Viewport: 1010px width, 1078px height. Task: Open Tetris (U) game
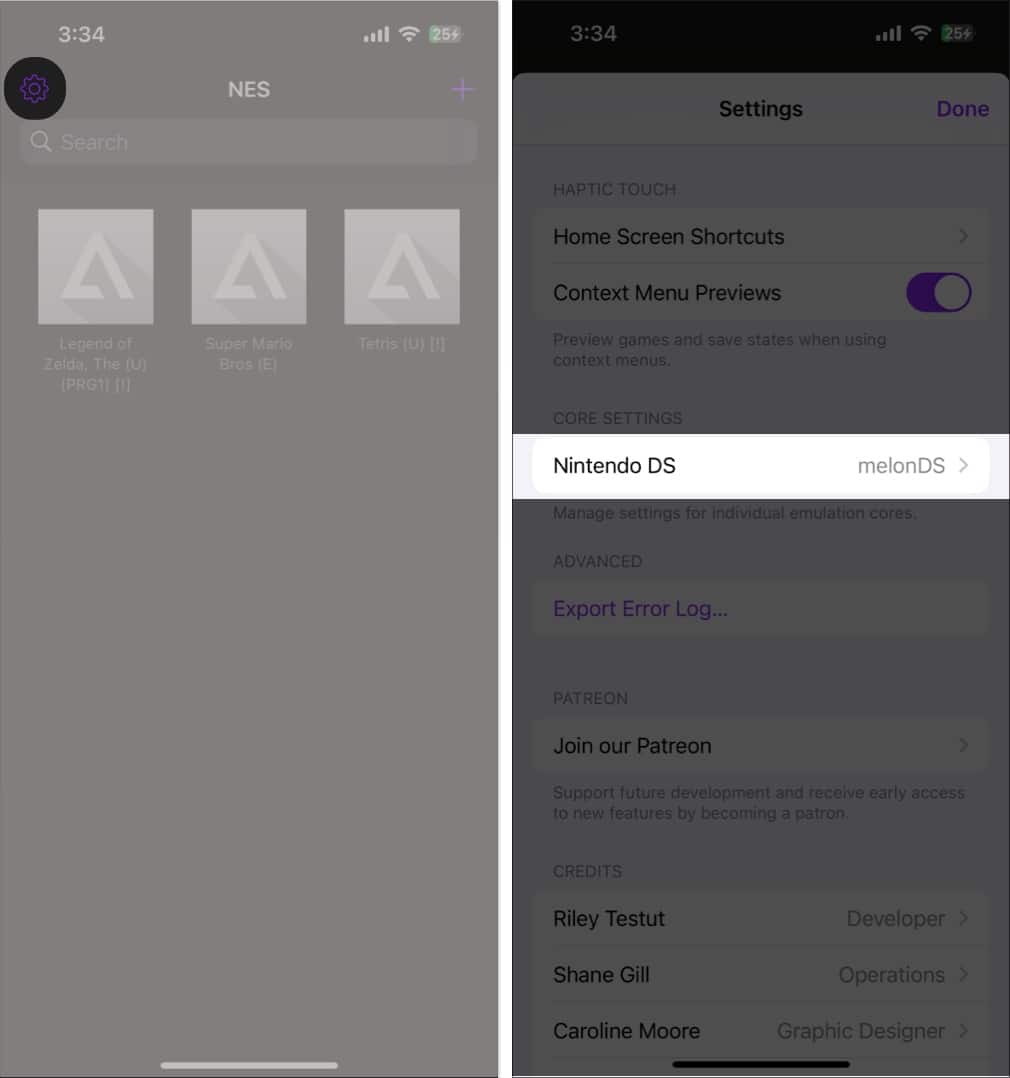coord(402,267)
